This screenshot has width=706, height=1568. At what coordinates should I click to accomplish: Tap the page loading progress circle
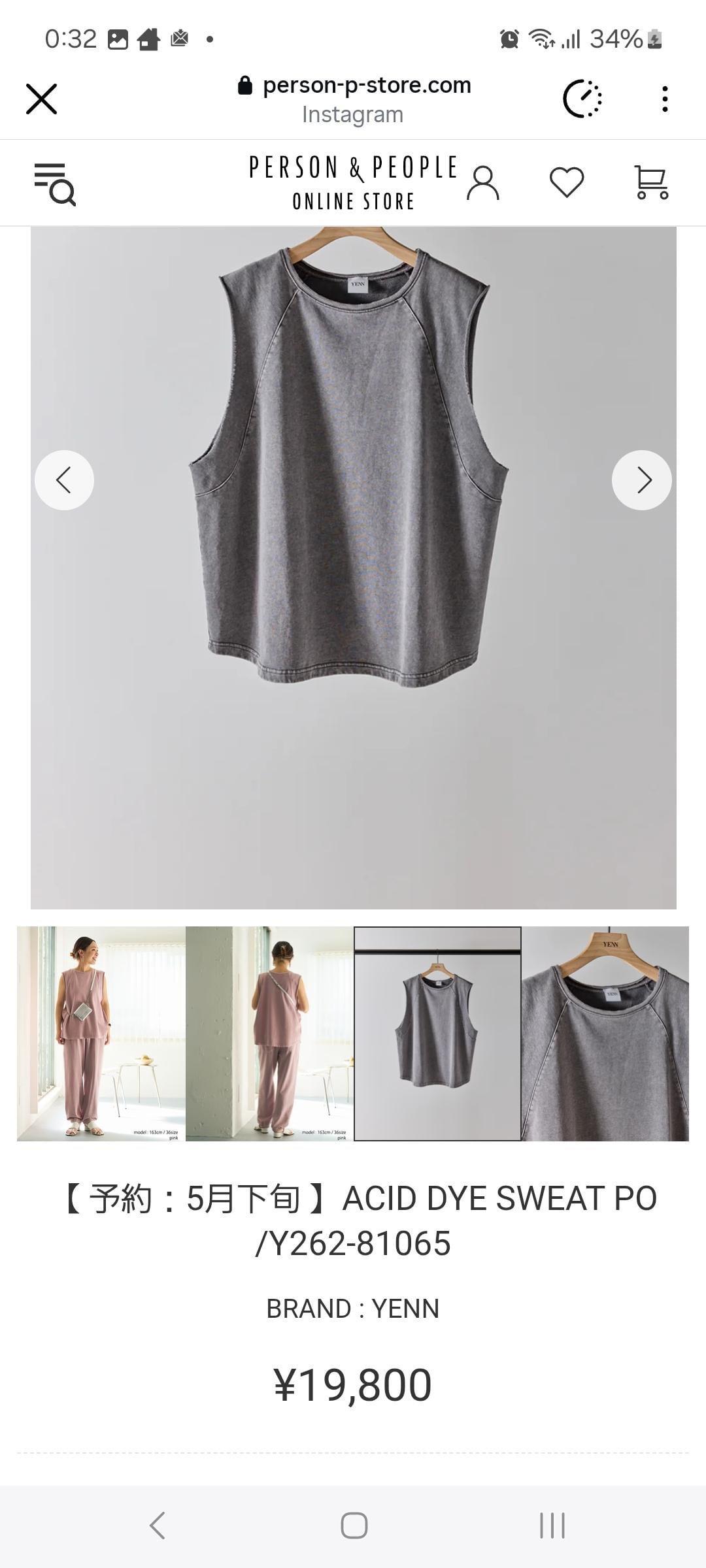[584, 99]
